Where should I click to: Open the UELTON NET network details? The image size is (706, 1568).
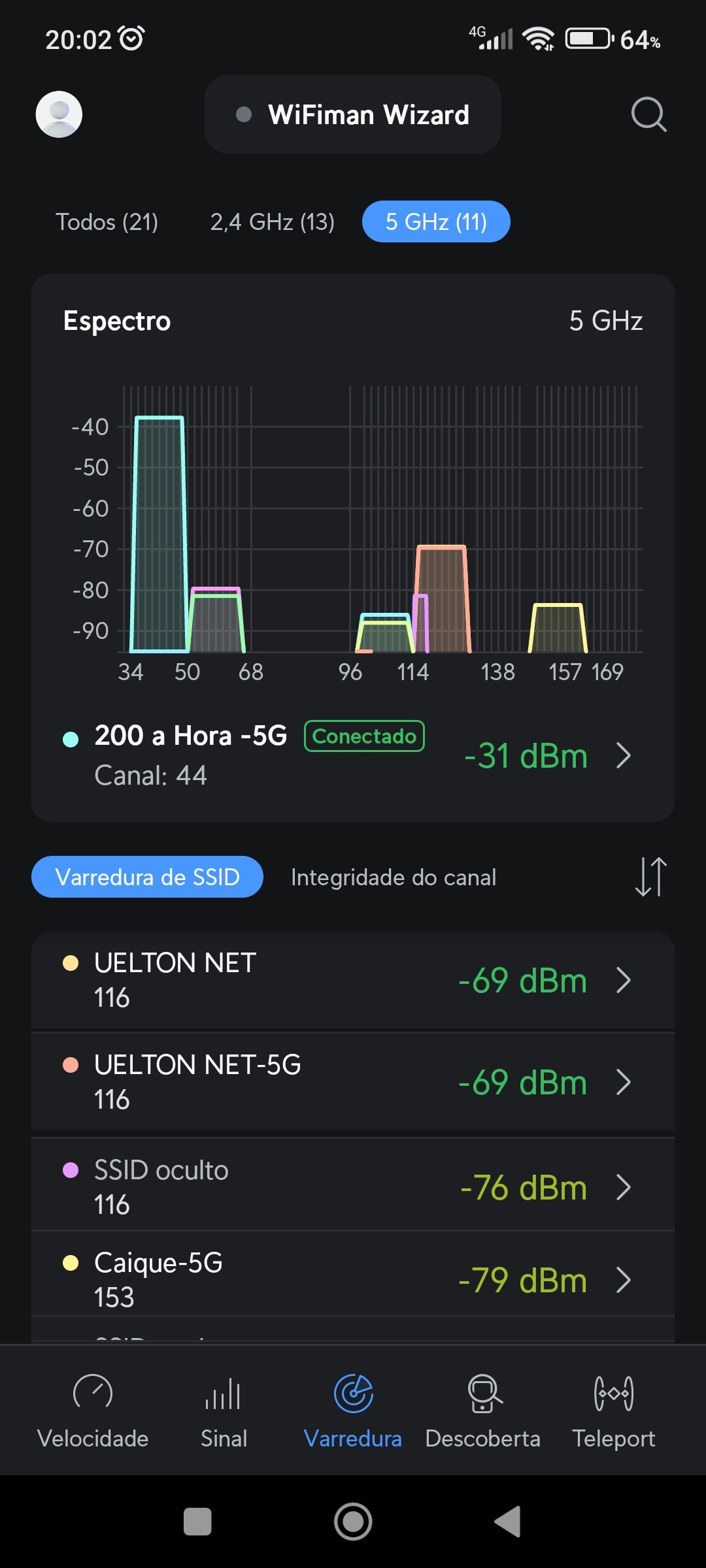[353, 980]
